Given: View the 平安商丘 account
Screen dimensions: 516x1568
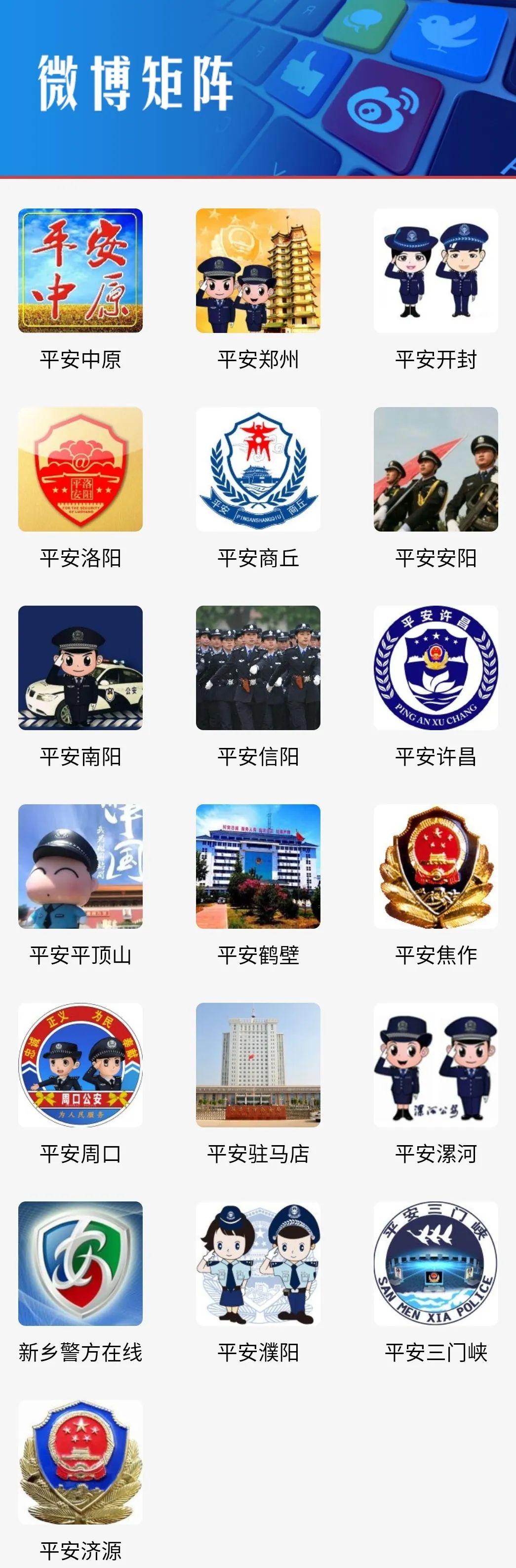Looking at the screenshot, I should pyautogui.click(x=258, y=469).
